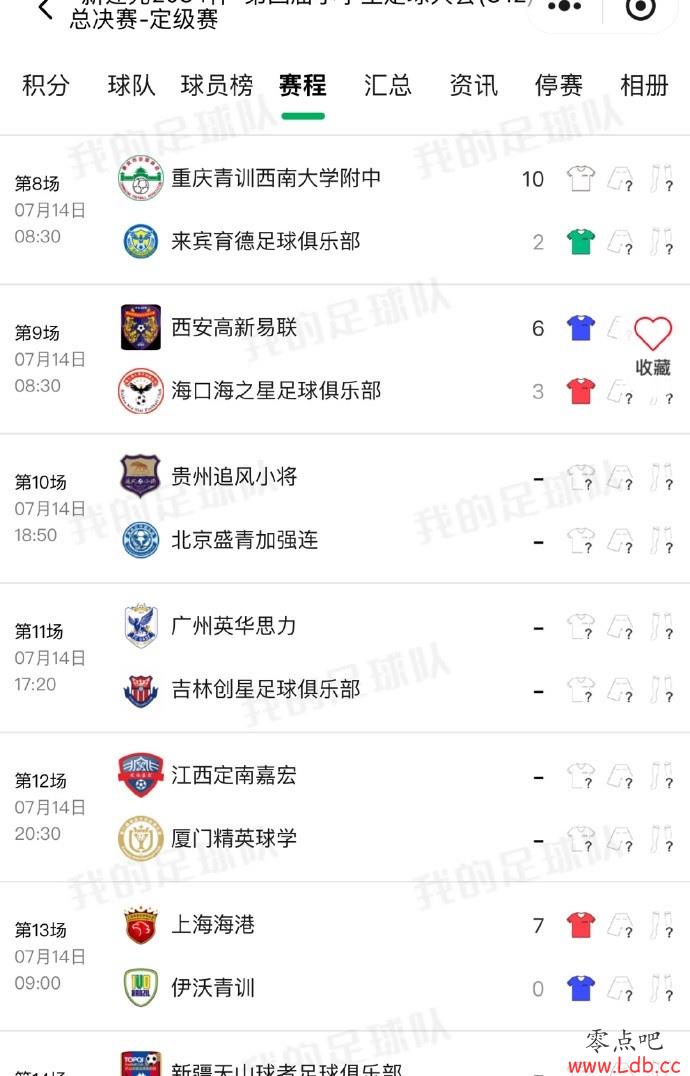The height and width of the screenshot is (1076, 690).
Task: Open match 第13场 with 上海海港
Action: click(x=213, y=925)
